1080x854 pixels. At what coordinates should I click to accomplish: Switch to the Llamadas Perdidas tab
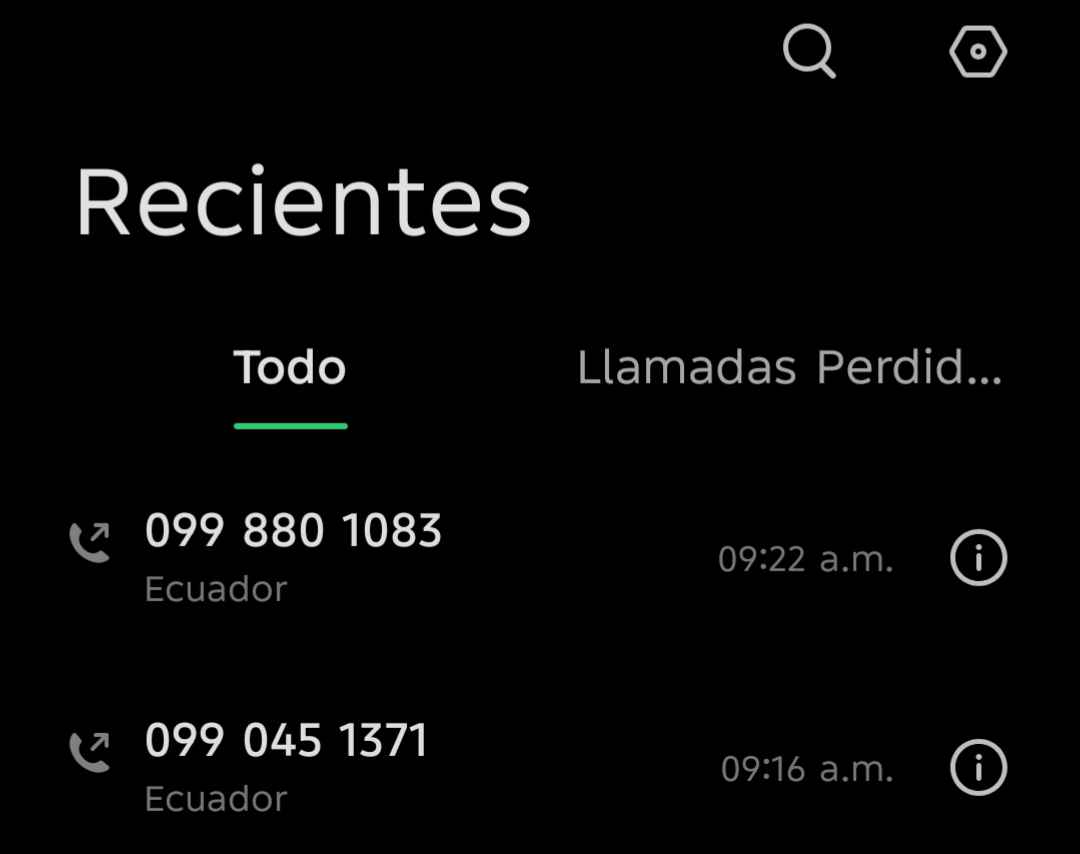pos(789,369)
